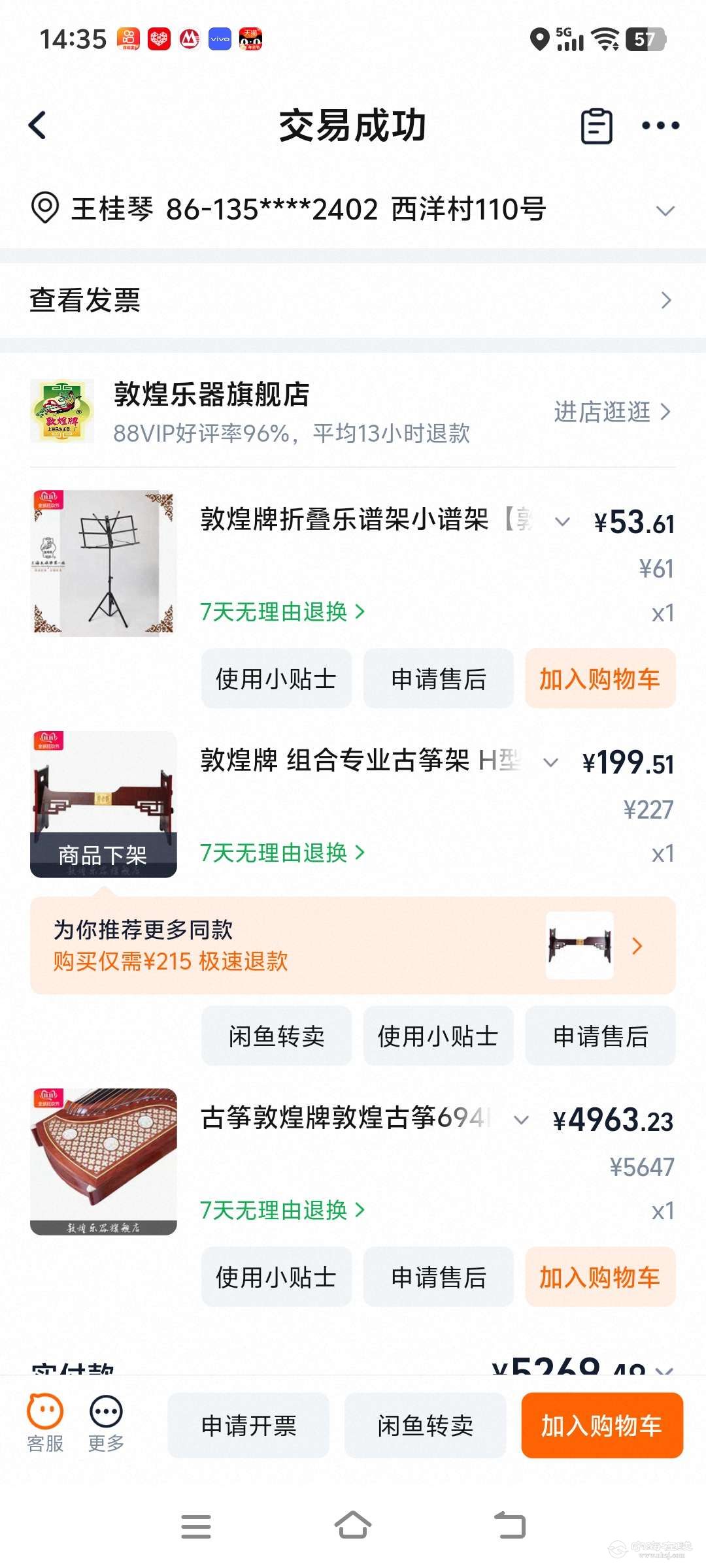Add the 折叠乐谱架 to cart
706x1568 pixels.
599,679
